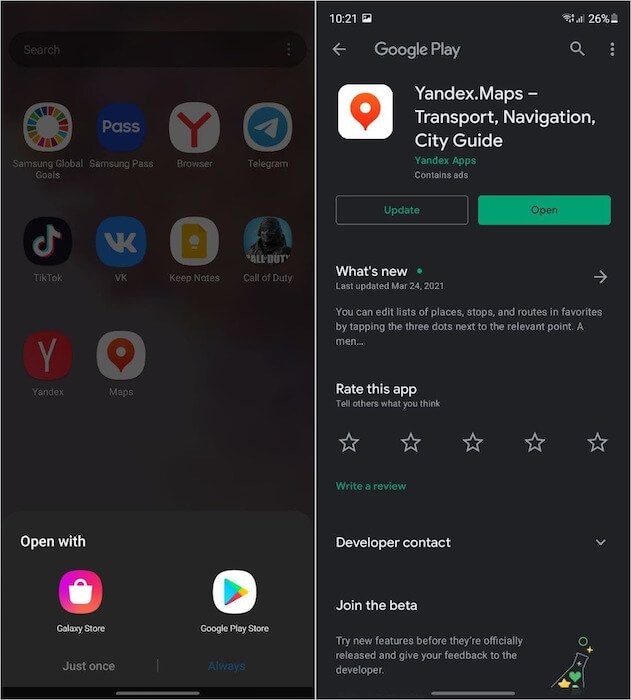
Task: Choose Galaxy Store in Open with
Action: [80, 593]
